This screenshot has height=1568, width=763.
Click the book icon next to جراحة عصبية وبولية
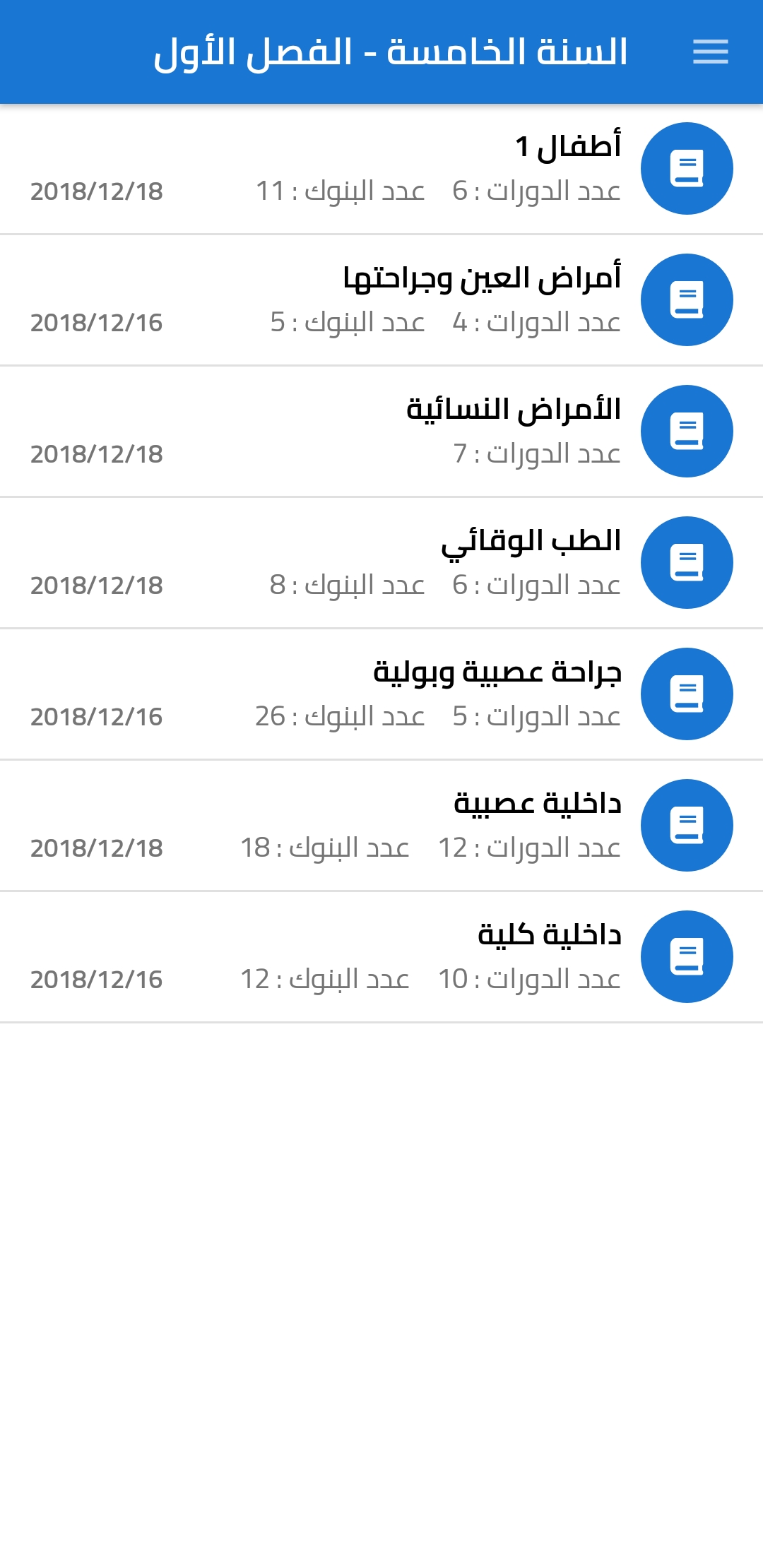tap(686, 693)
